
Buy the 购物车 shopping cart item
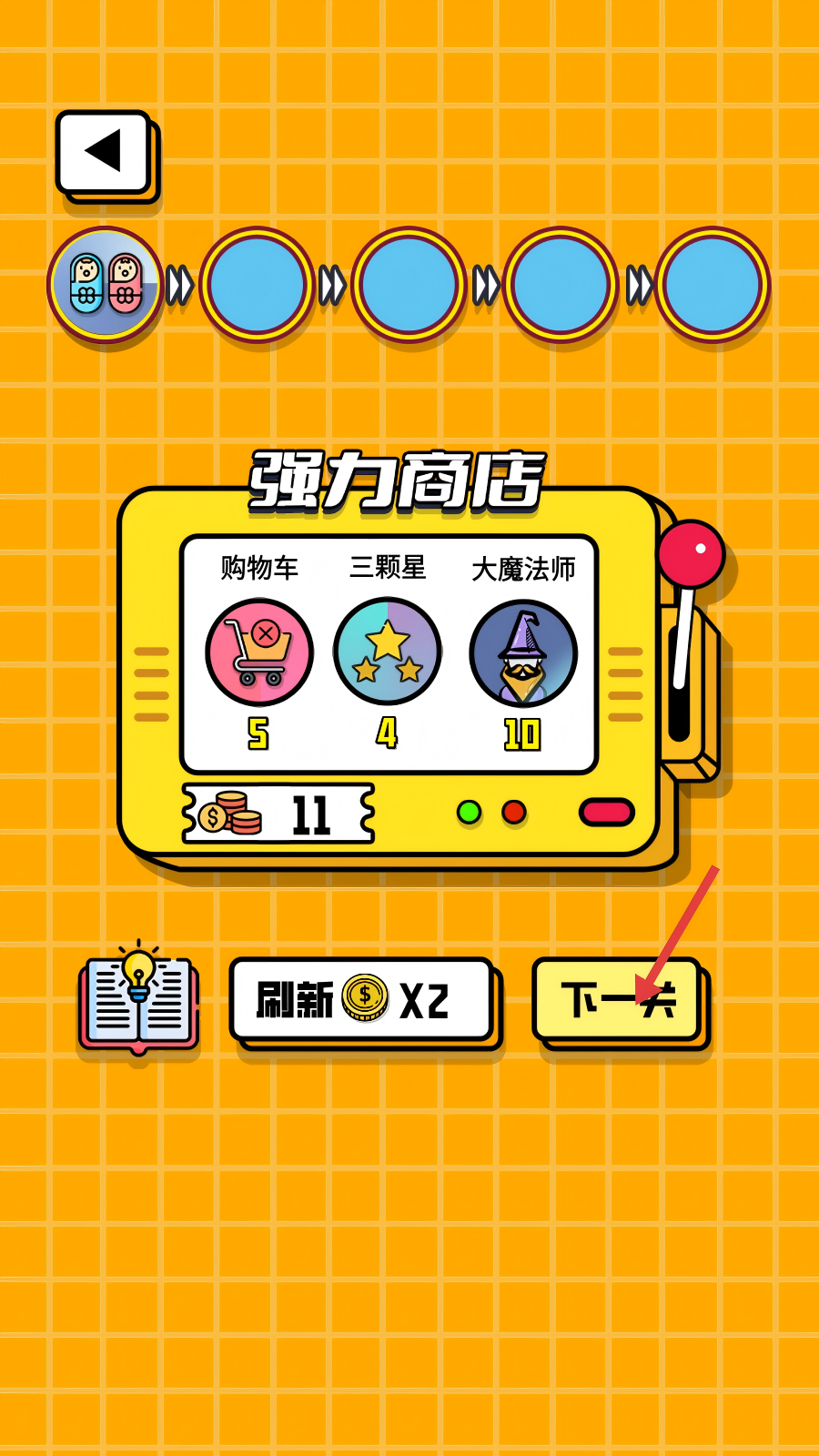[x=259, y=652]
